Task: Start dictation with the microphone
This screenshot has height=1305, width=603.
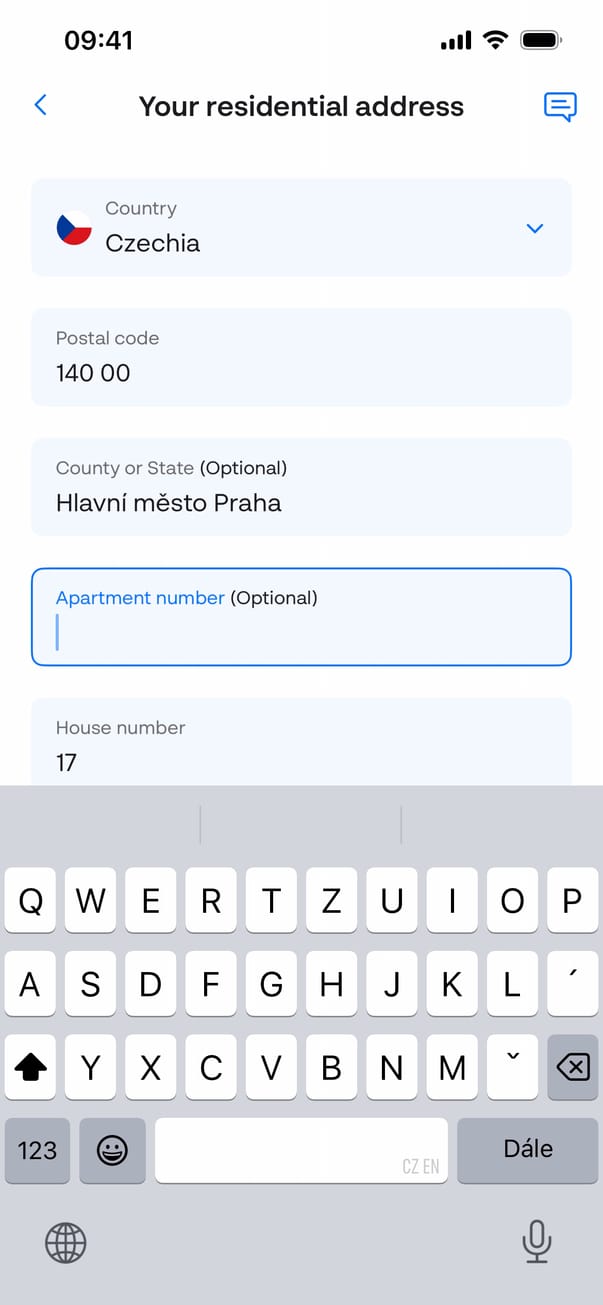Action: coord(537,1242)
